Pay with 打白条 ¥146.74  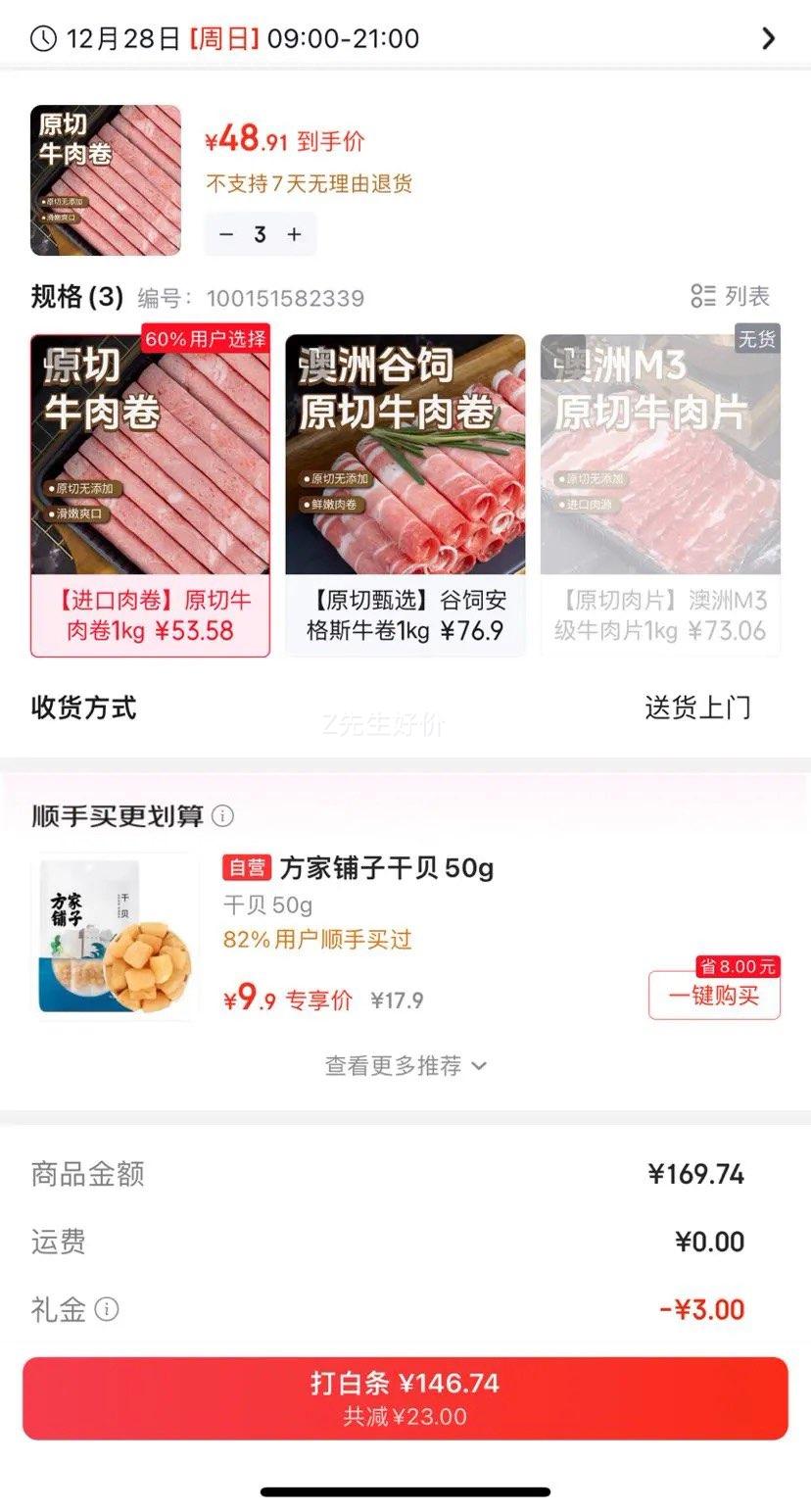click(x=405, y=1397)
